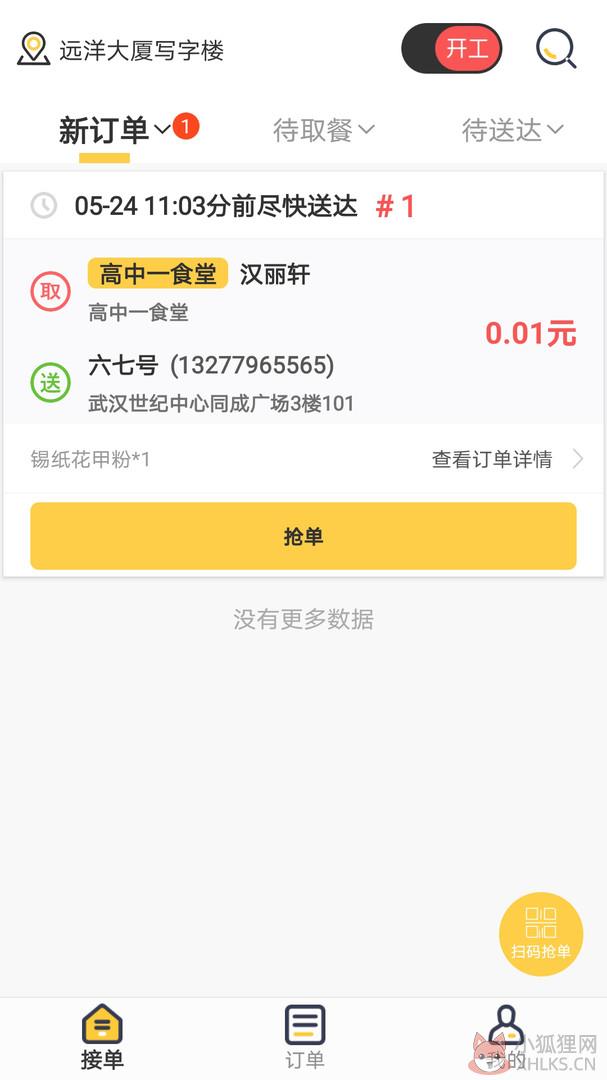Go to the 订单 bottom tab
607x1080 pixels.
305,1037
